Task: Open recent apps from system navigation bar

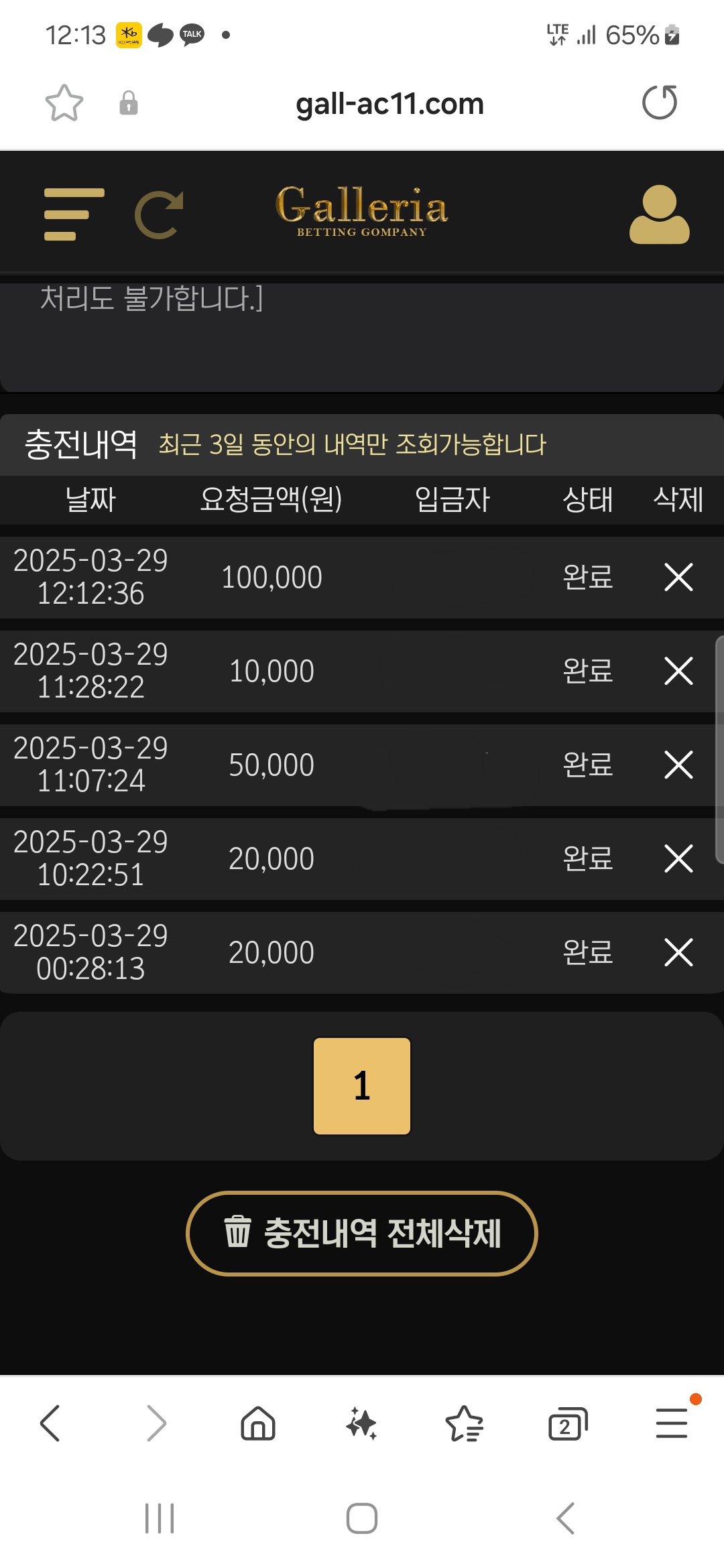Action: click(160, 1518)
